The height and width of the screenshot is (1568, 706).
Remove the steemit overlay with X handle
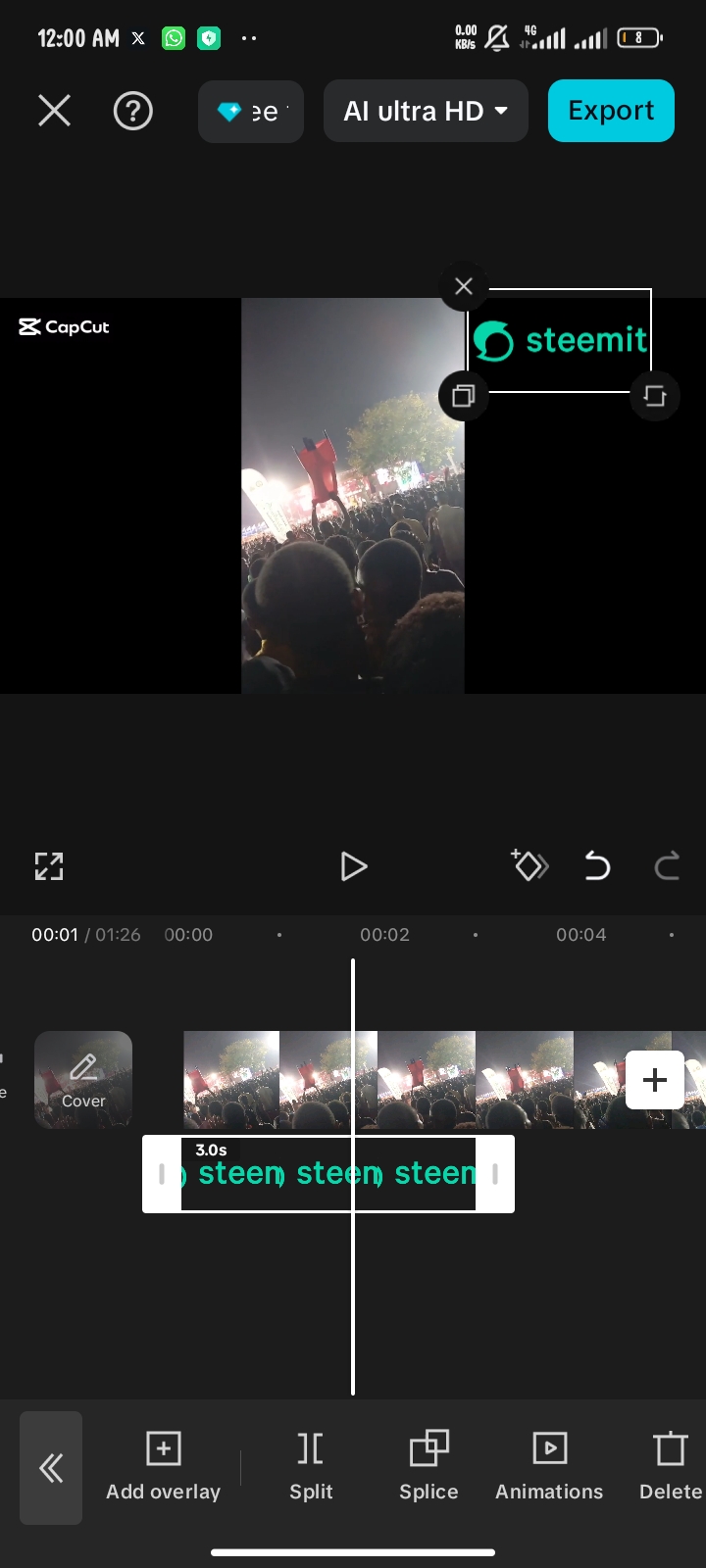(x=464, y=286)
